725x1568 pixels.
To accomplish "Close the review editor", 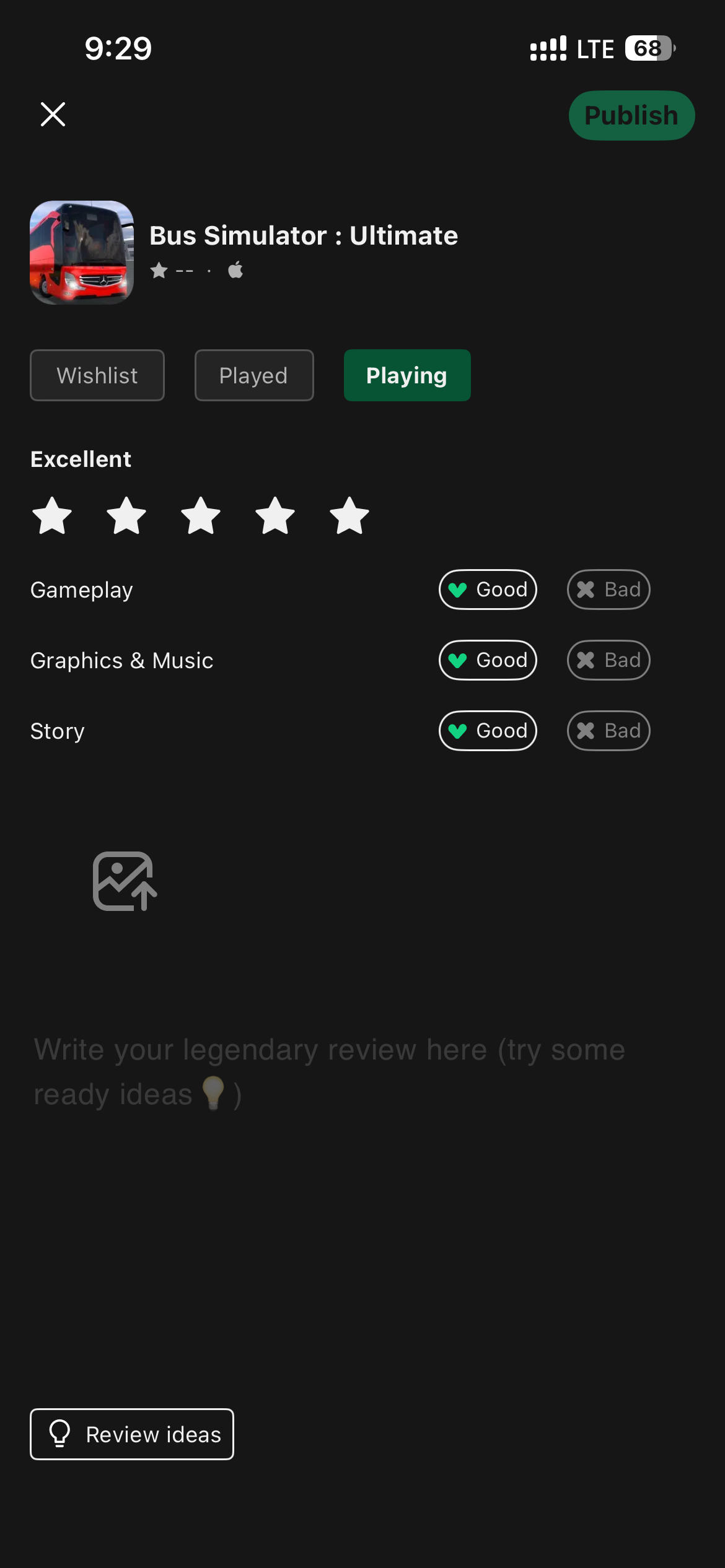I will coord(53,115).
